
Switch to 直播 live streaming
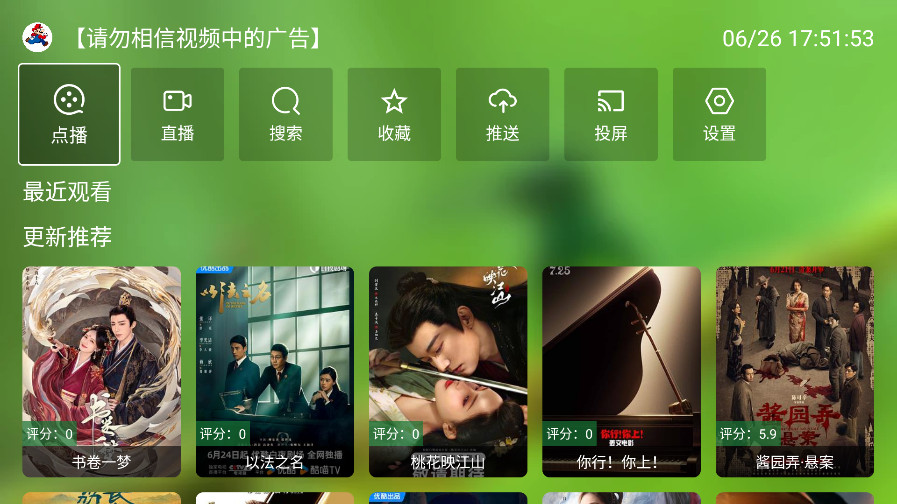177,114
